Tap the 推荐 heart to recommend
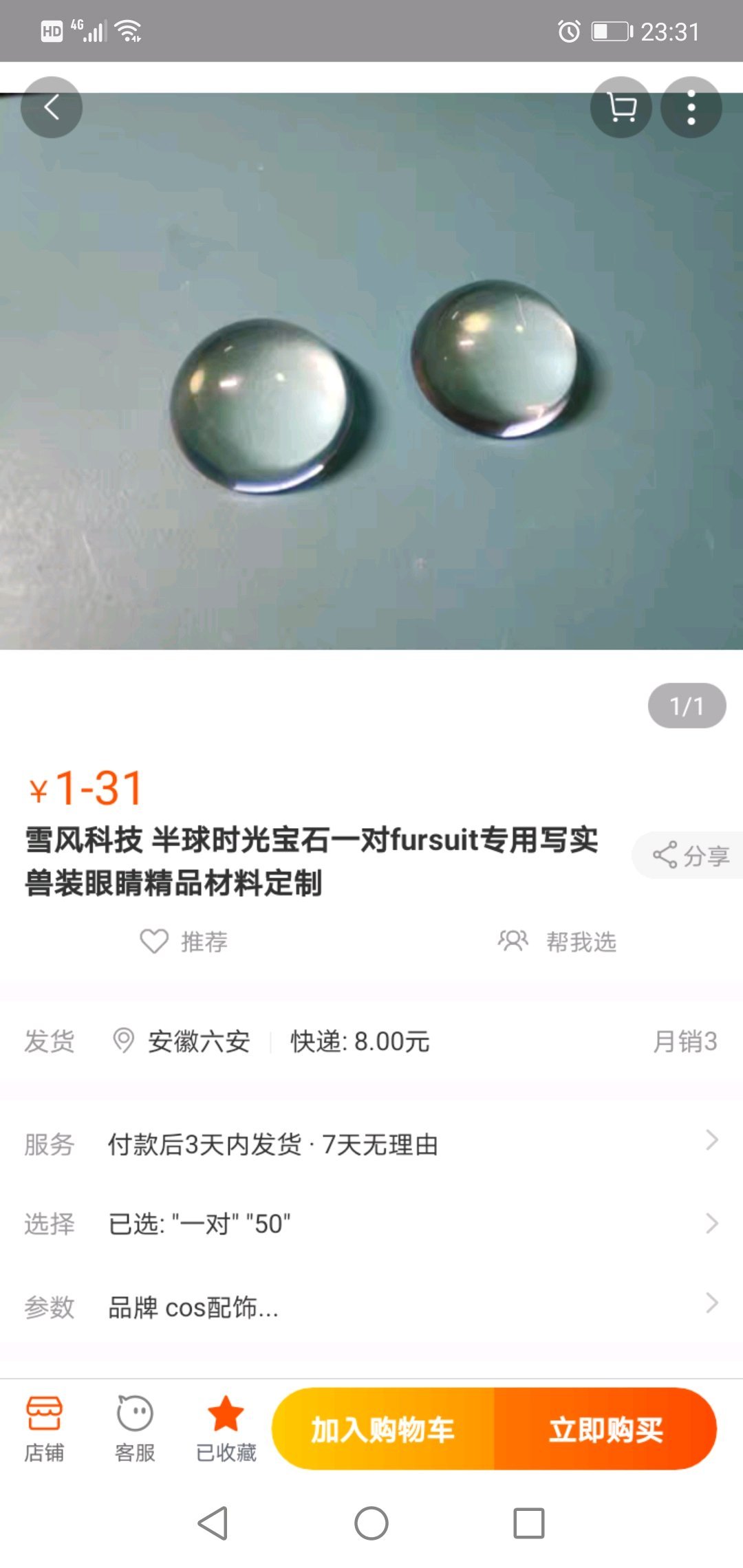The height and width of the screenshot is (1568, 743). pos(184,941)
